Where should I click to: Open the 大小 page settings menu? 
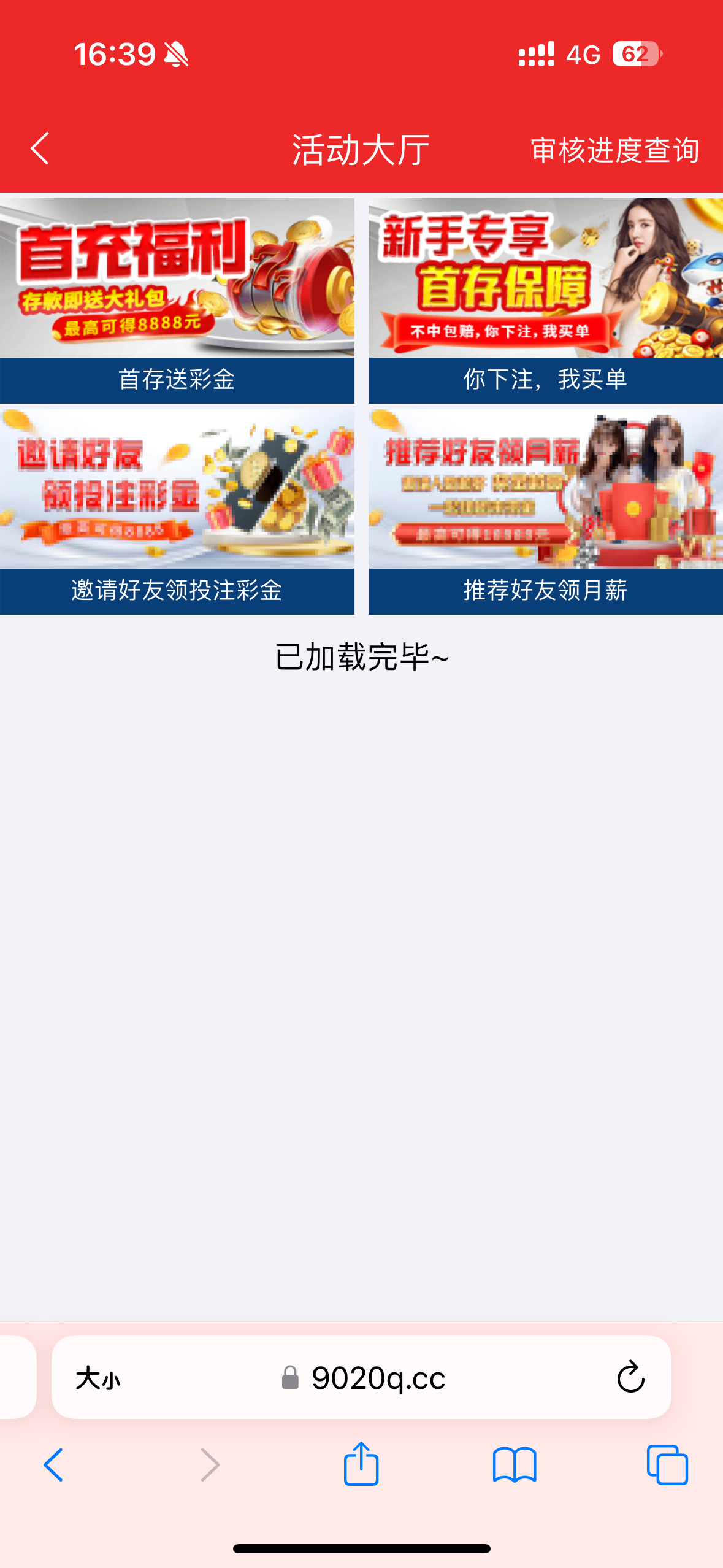coord(98,1378)
